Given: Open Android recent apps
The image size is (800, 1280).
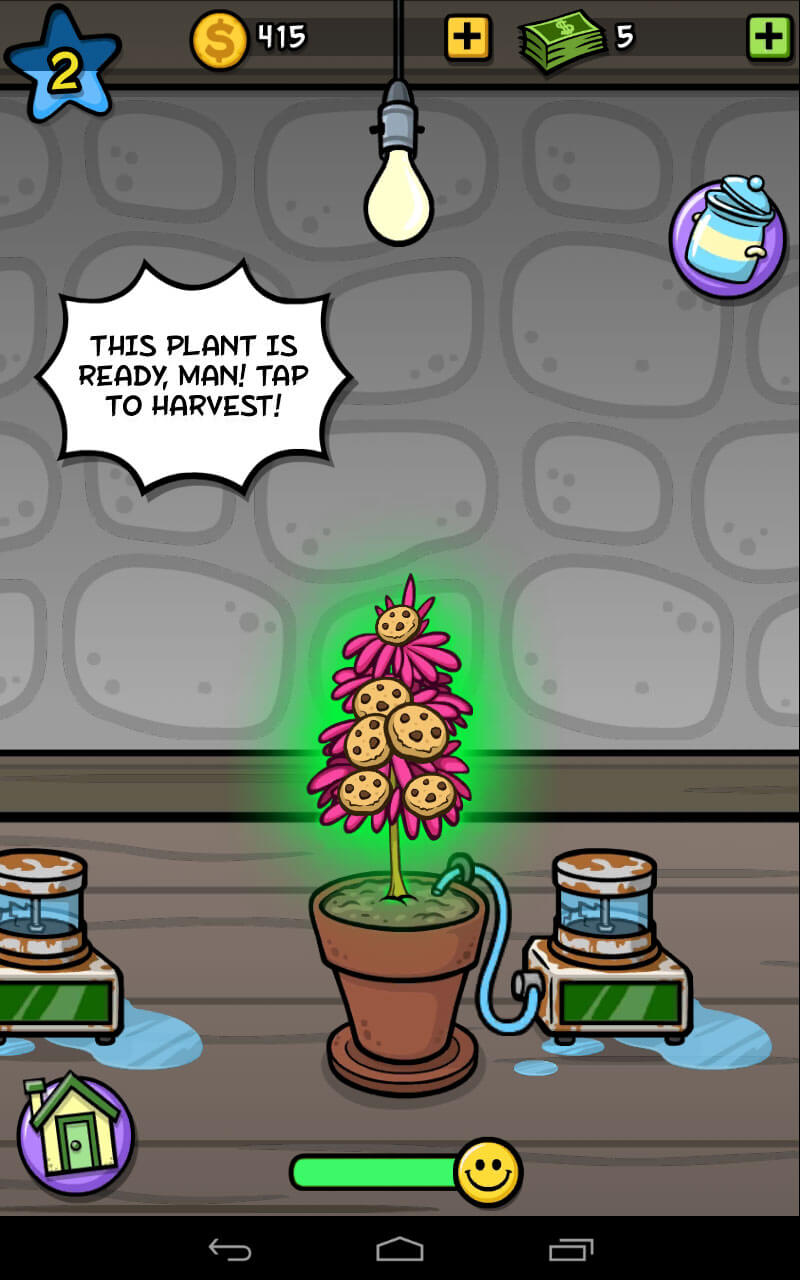Looking at the screenshot, I should pyautogui.click(x=571, y=1249).
